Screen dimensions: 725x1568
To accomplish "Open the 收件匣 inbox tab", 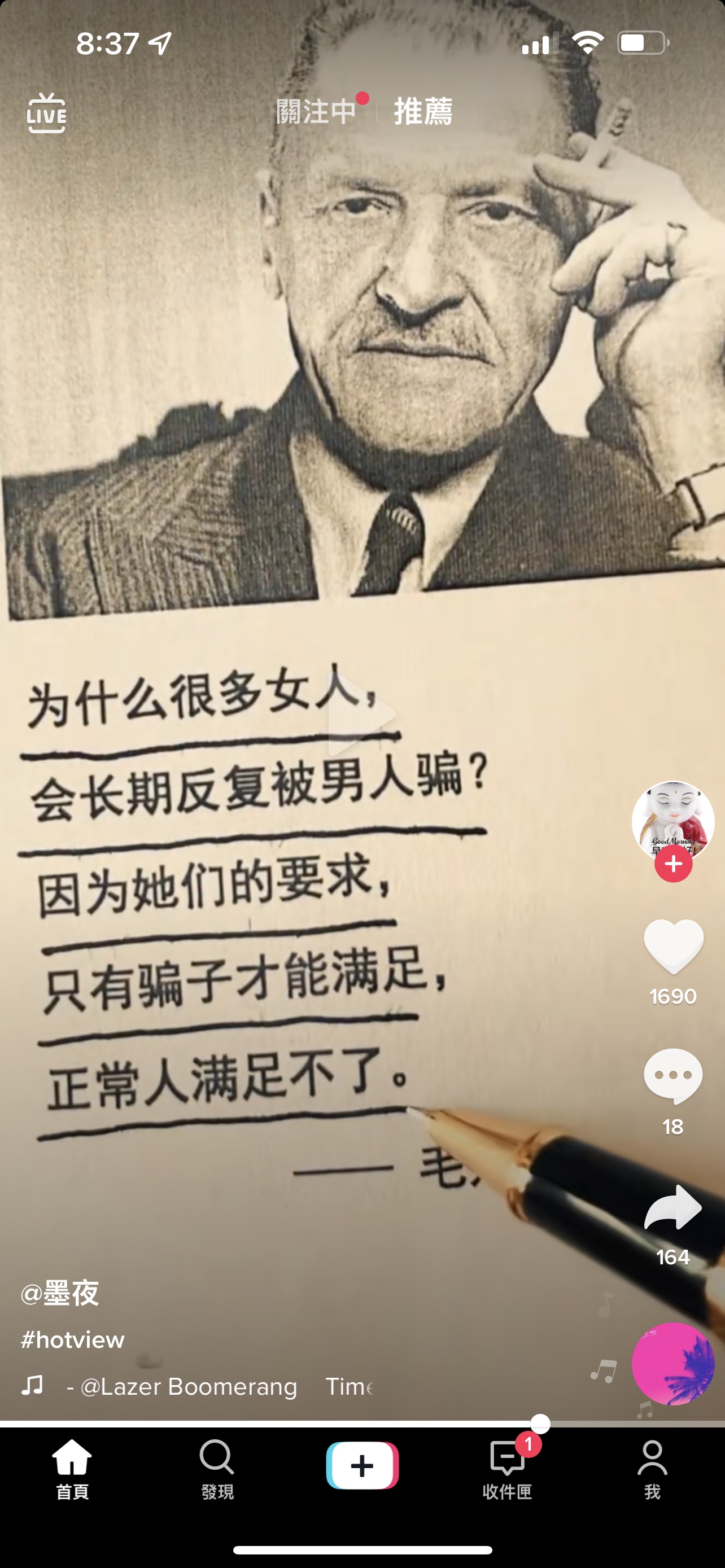I will pos(507,1469).
